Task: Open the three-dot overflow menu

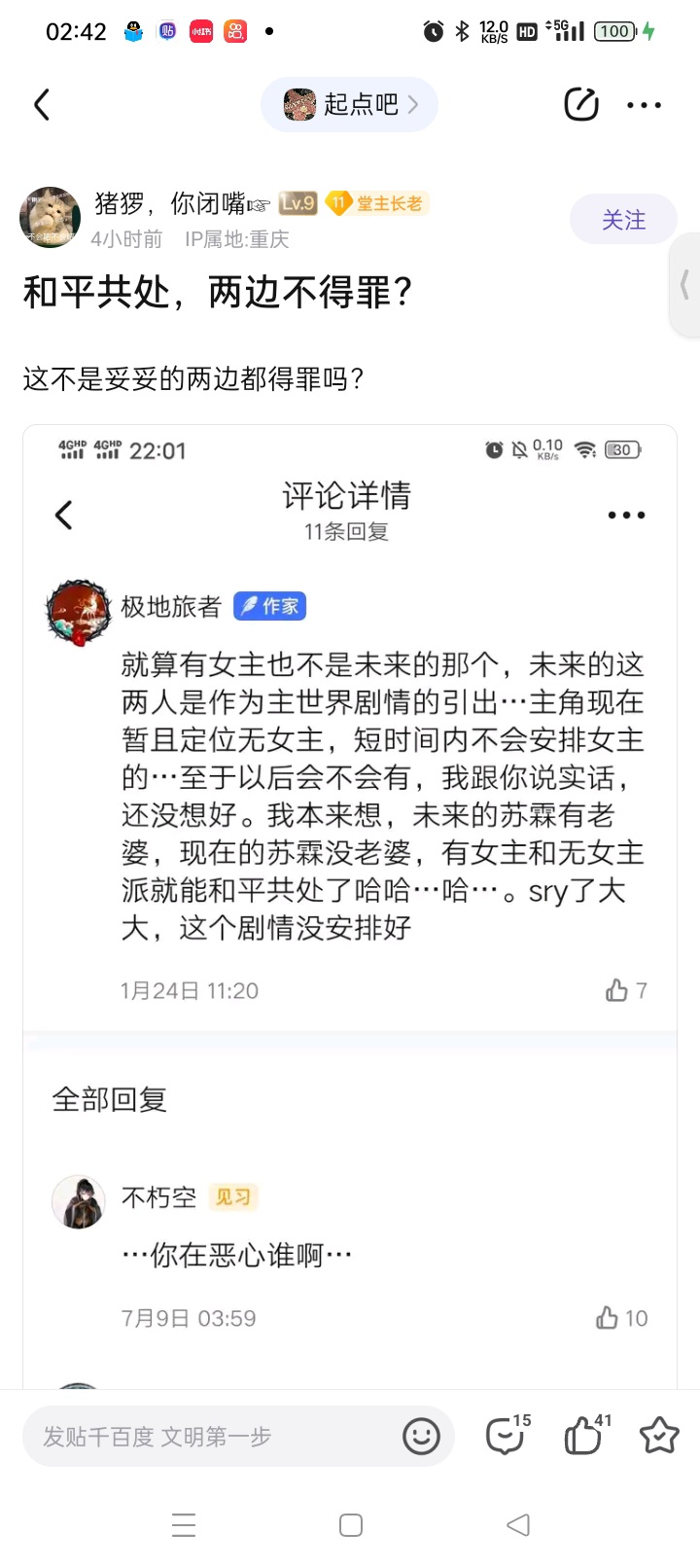Action: click(x=644, y=105)
